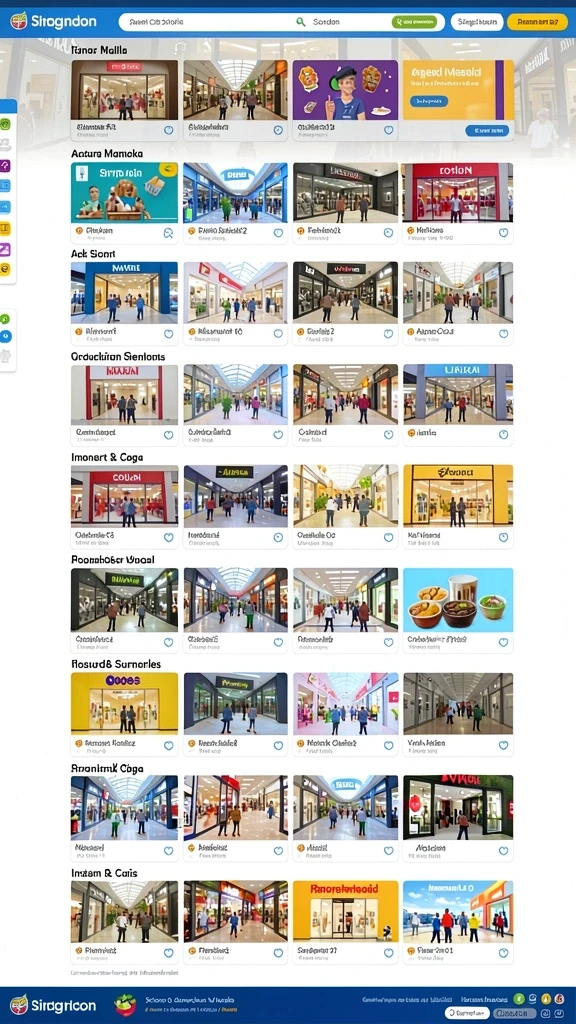
Task: Tap the white pill button beside the yellow header button
Action: coord(477,22)
